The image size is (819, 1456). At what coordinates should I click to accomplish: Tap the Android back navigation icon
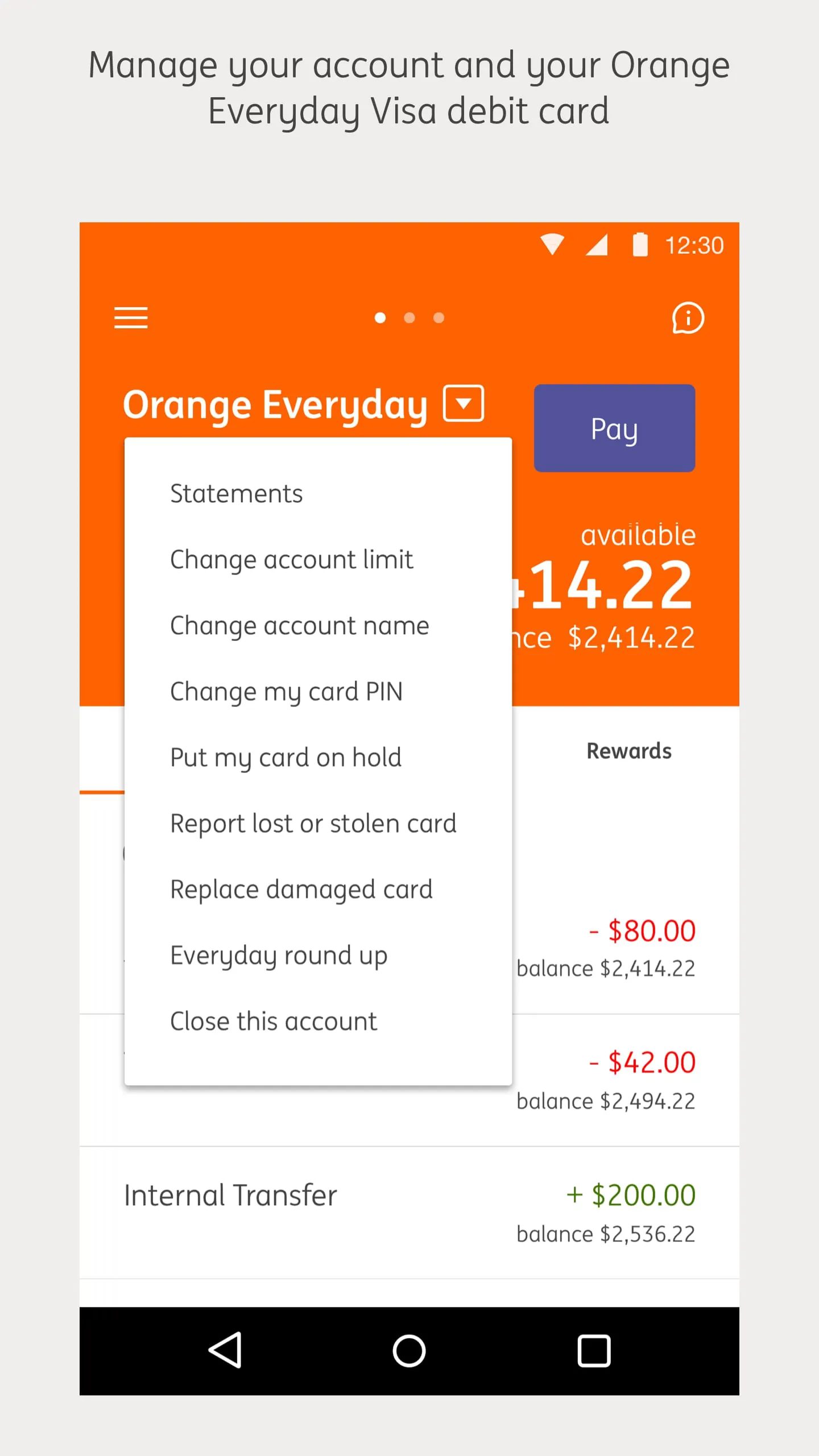[x=225, y=1350]
